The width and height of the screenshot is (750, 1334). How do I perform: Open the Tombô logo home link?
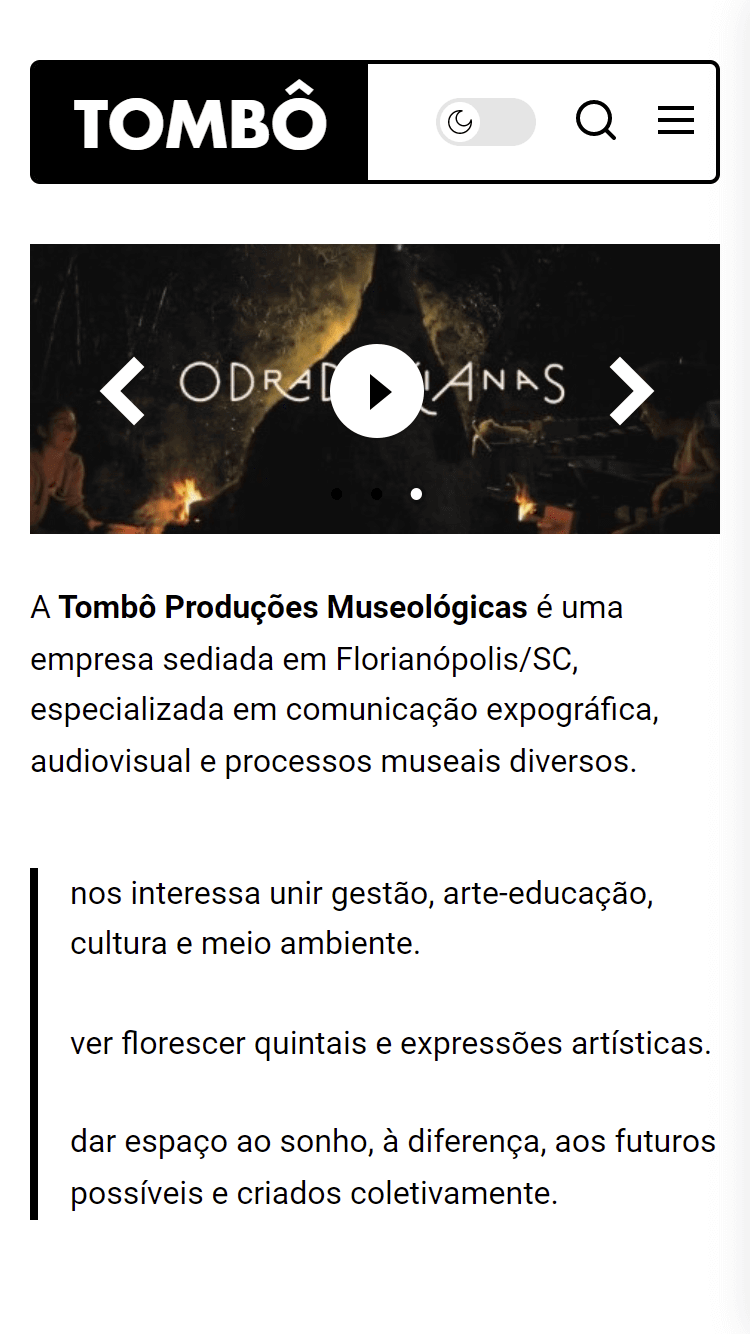(200, 122)
